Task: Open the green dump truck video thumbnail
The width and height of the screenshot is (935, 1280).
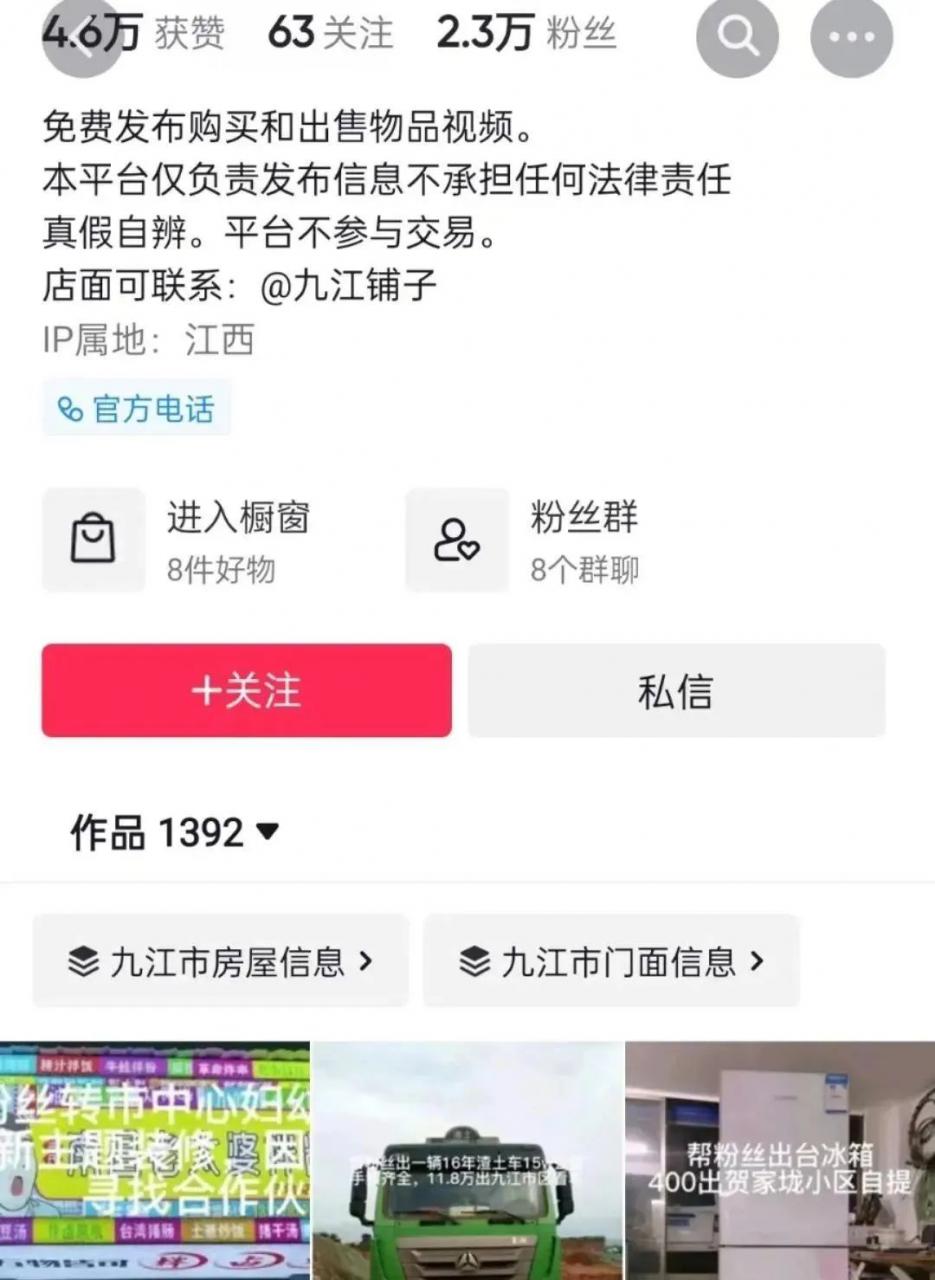Action: click(467, 1160)
